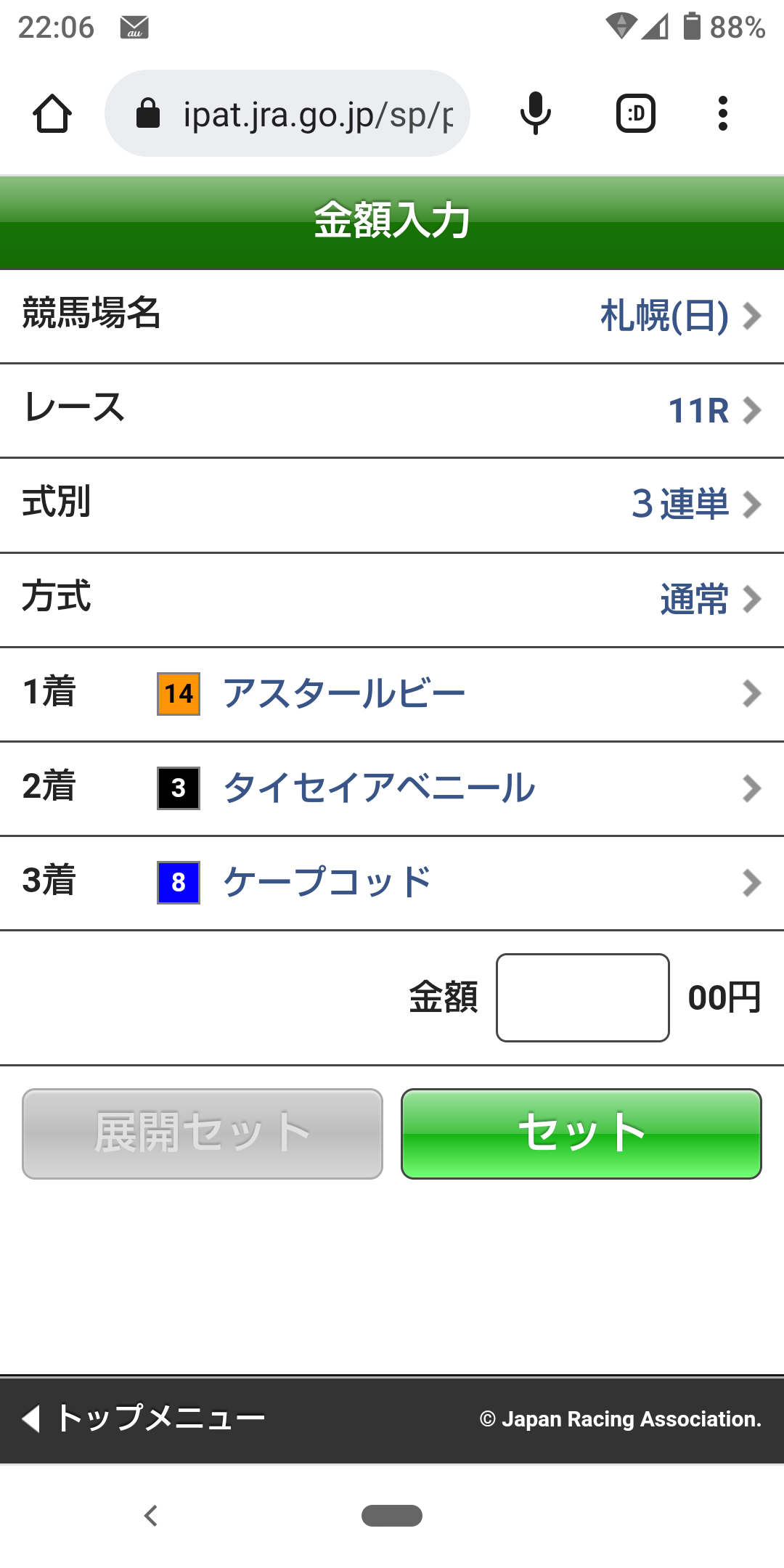Focus the 金額 amount input box

pos(582,997)
